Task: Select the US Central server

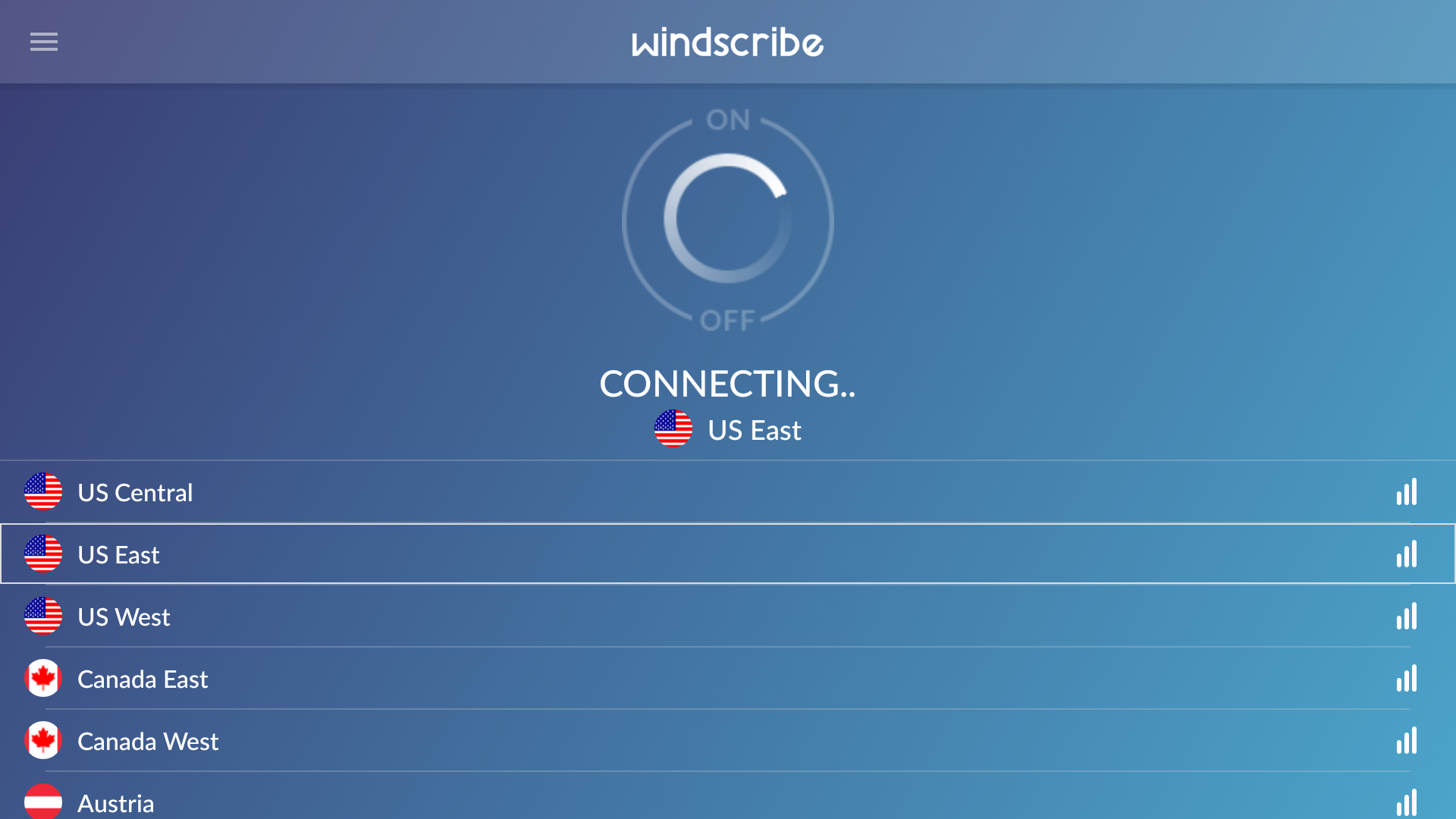Action: [x=135, y=493]
